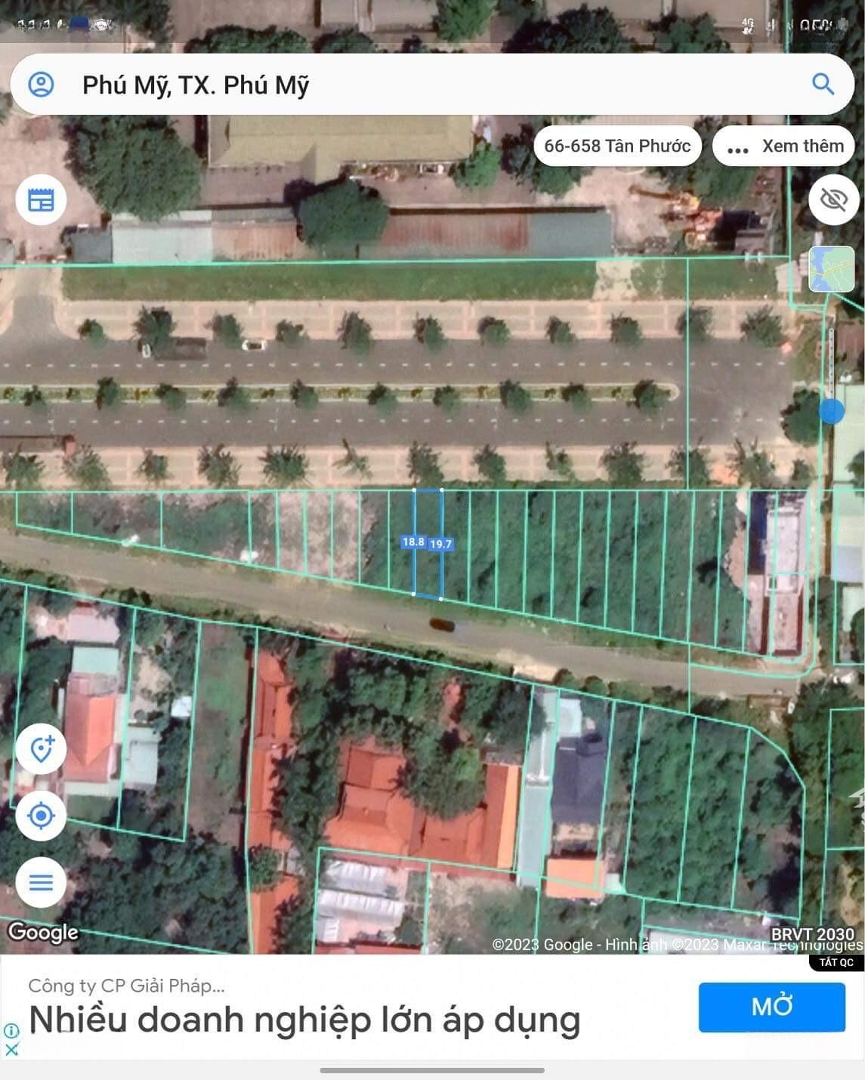Add a new location pin

tap(41, 749)
